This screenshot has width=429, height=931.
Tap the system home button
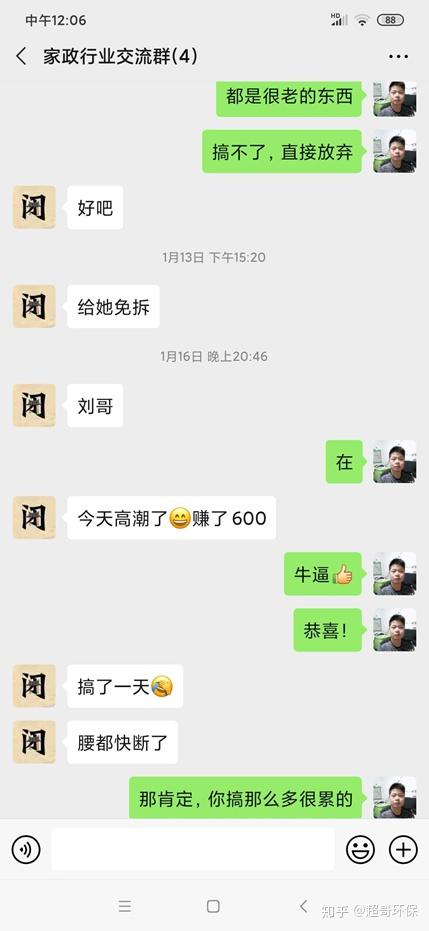click(x=214, y=906)
